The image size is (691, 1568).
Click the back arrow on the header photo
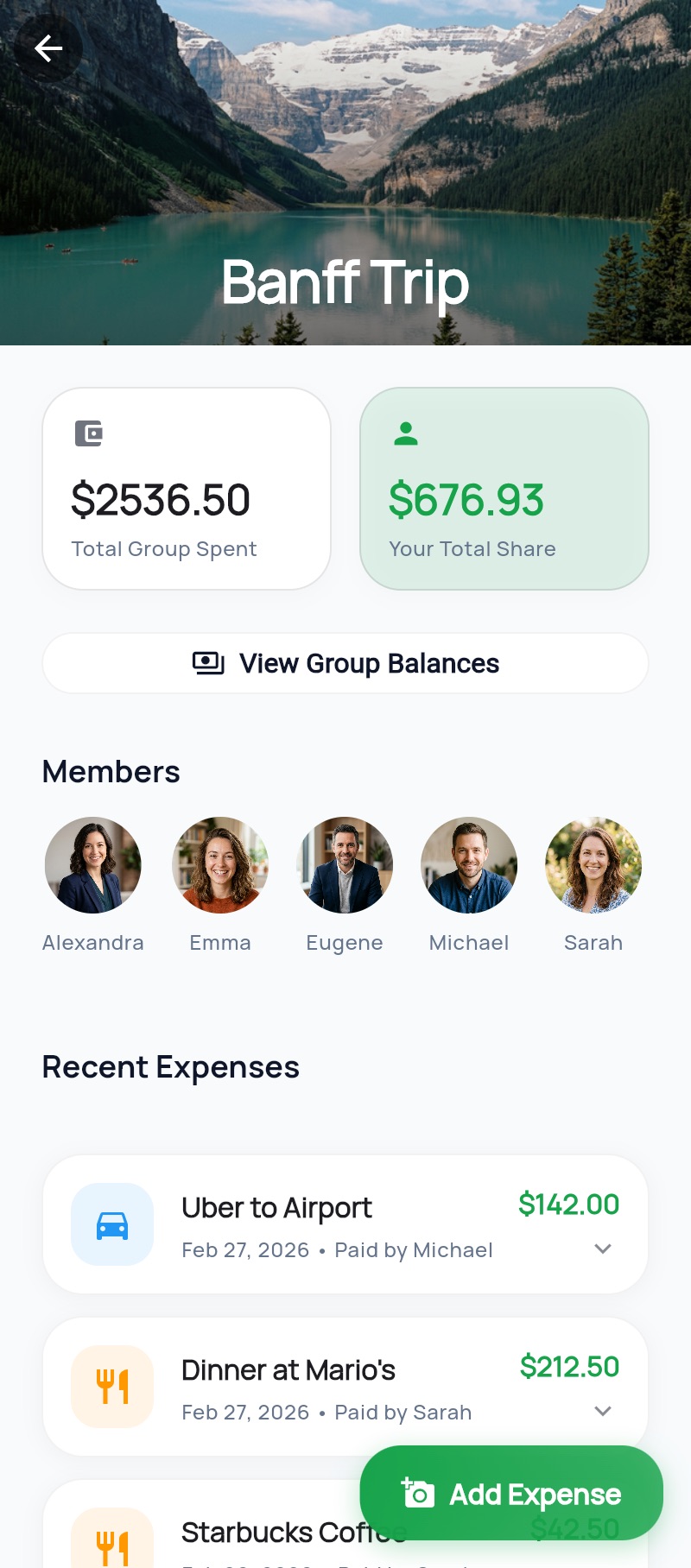pos(48,48)
